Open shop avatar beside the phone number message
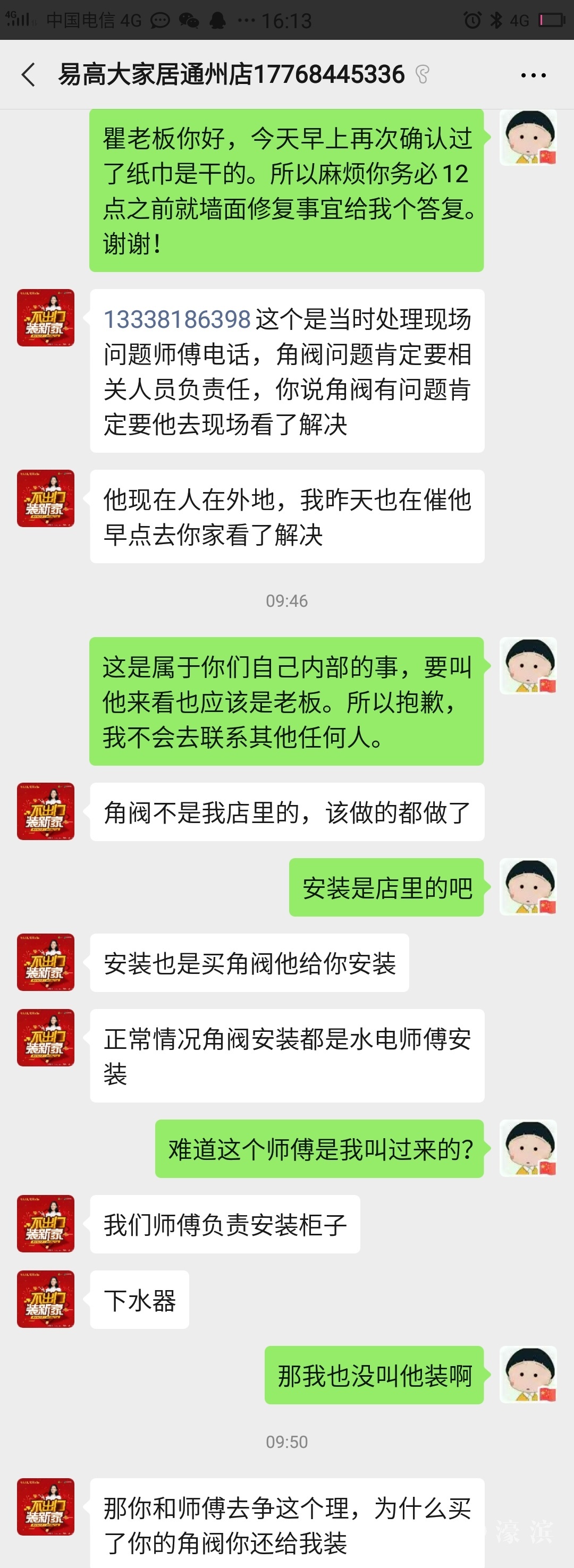This screenshot has height=1568, width=574. [46, 318]
